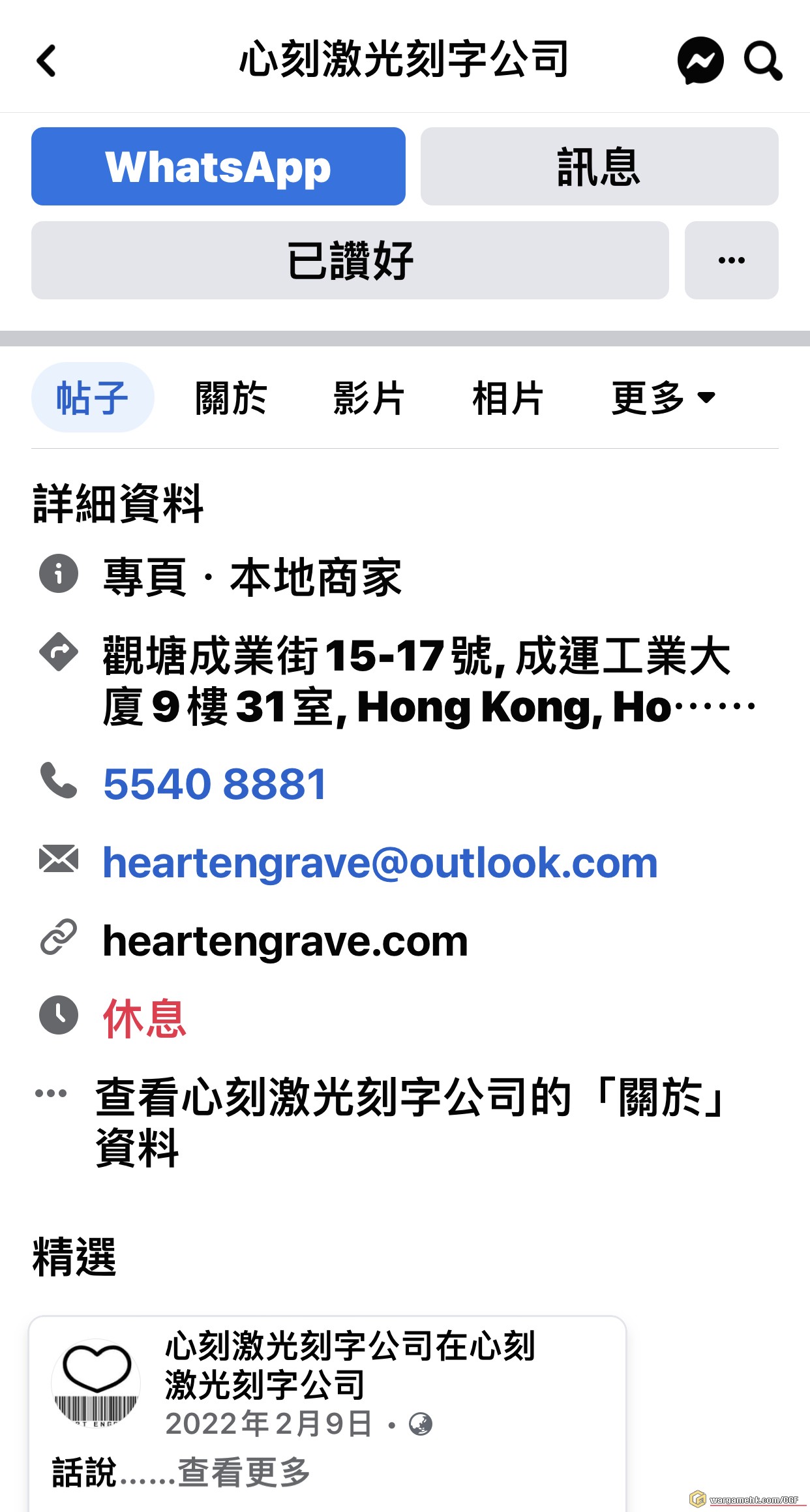Go back using the top arrow
Image resolution: width=810 pixels, height=1512 pixels.
(47, 61)
